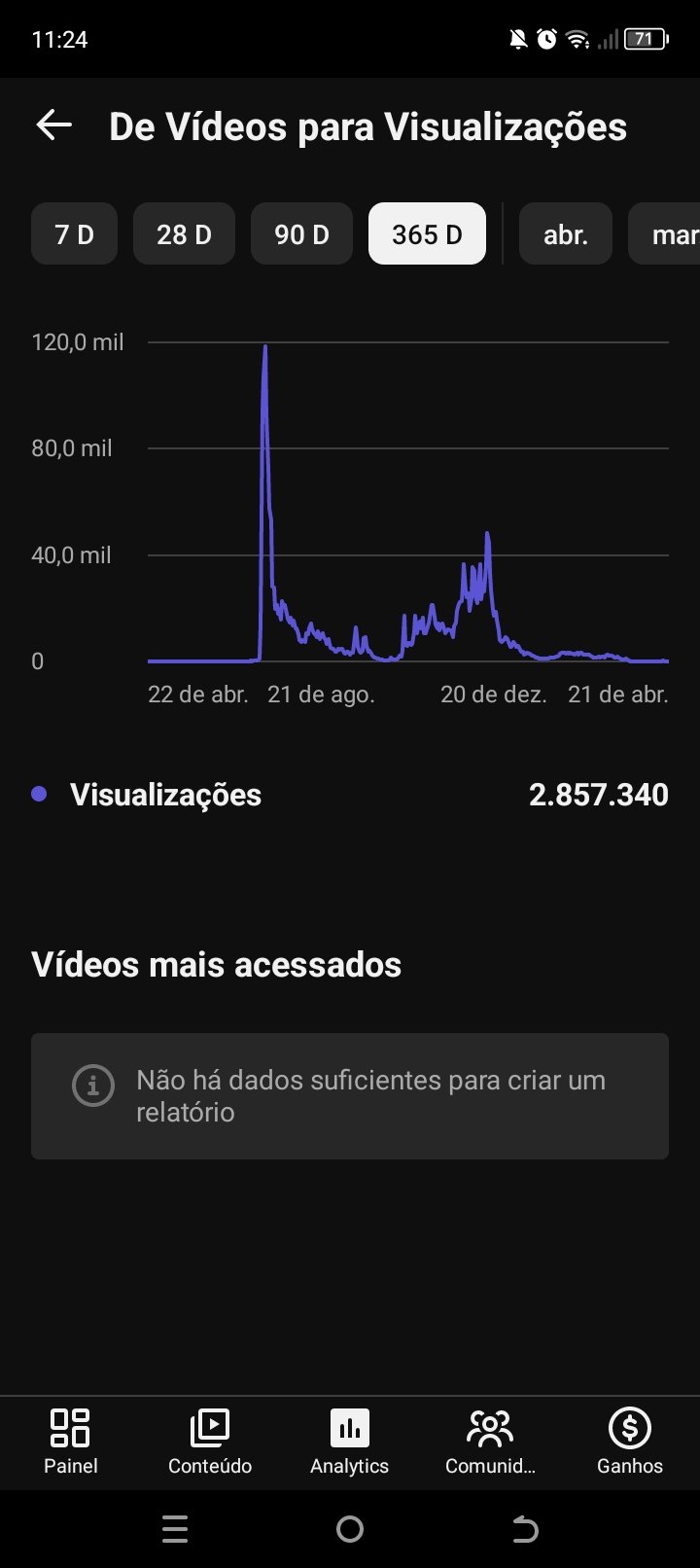Open recent apps from the navigation bar
Screen dimensions: 700x1568
point(175,1530)
